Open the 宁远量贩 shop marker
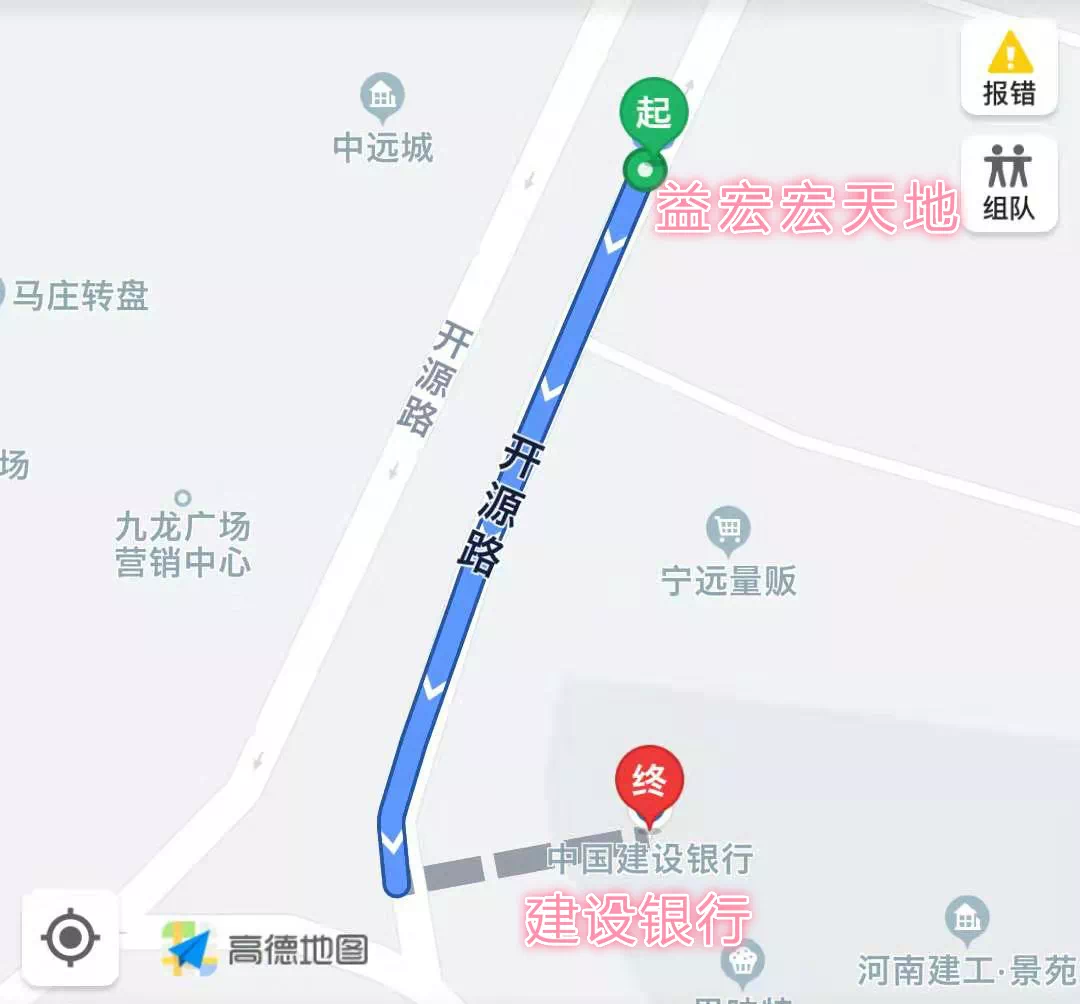The height and width of the screenshot is (1004, 1080). (x=728, y=528)
